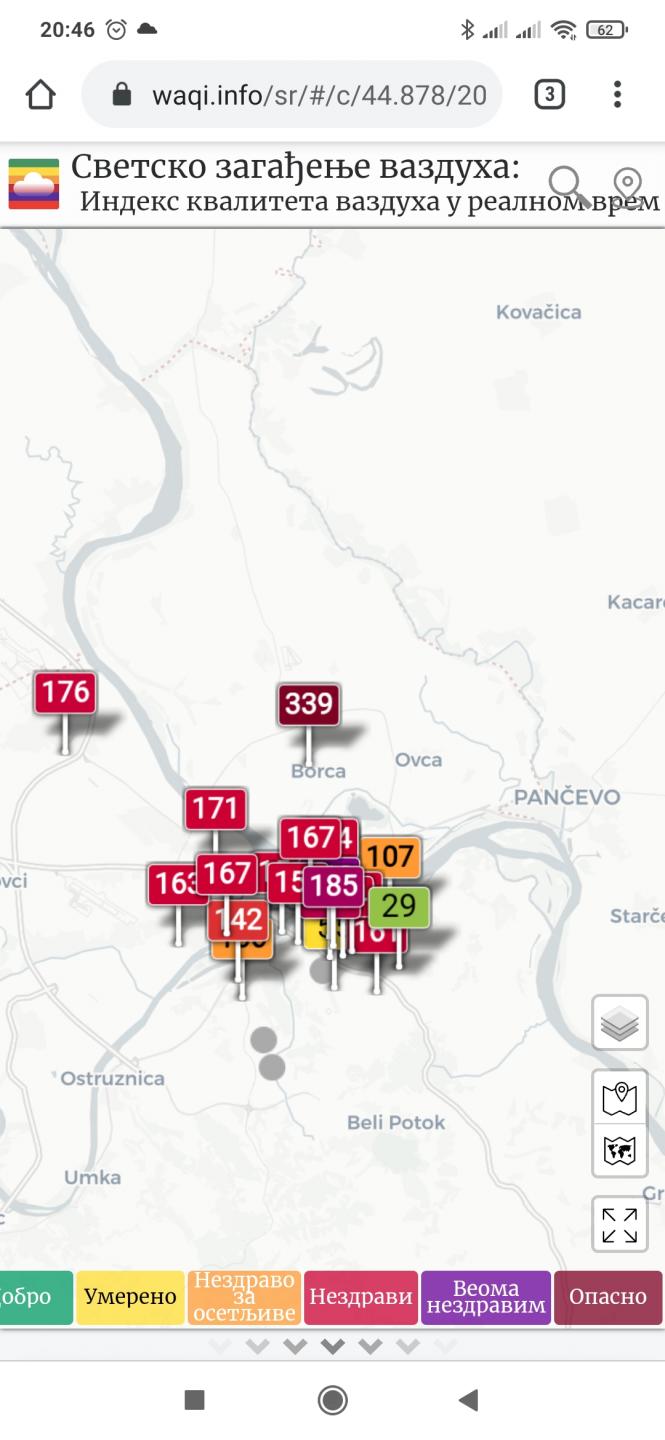
Task: Switch to world map view button
Action: click(x=620, y=1151)
